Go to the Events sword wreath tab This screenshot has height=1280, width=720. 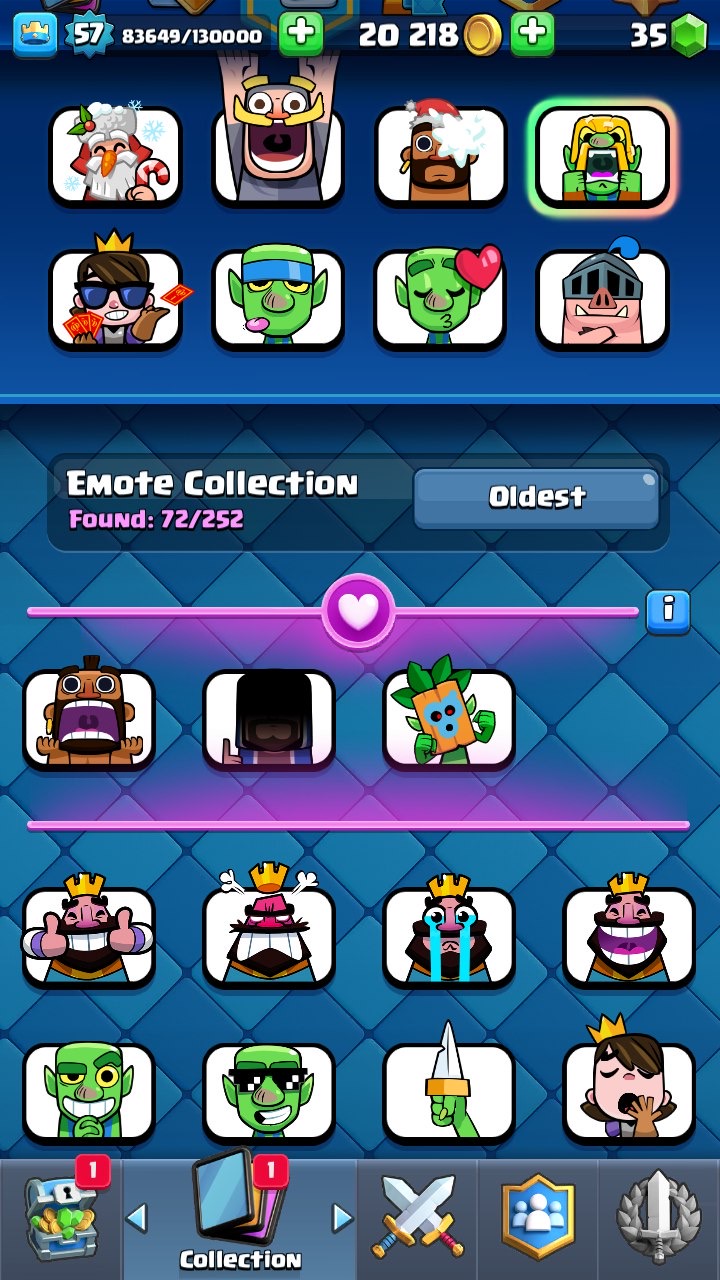click(659, 1220)
